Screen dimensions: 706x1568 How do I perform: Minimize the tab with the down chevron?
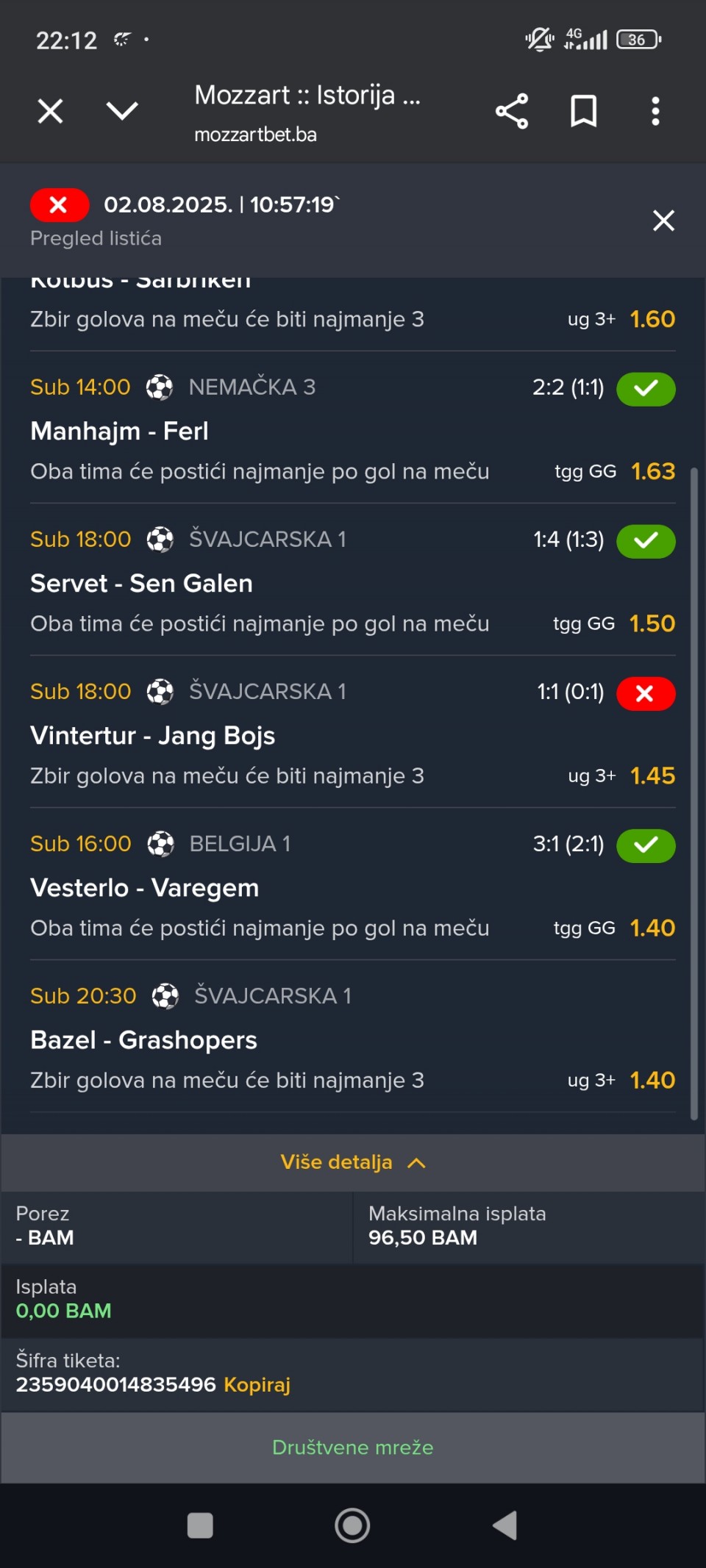tap(122, 111)
